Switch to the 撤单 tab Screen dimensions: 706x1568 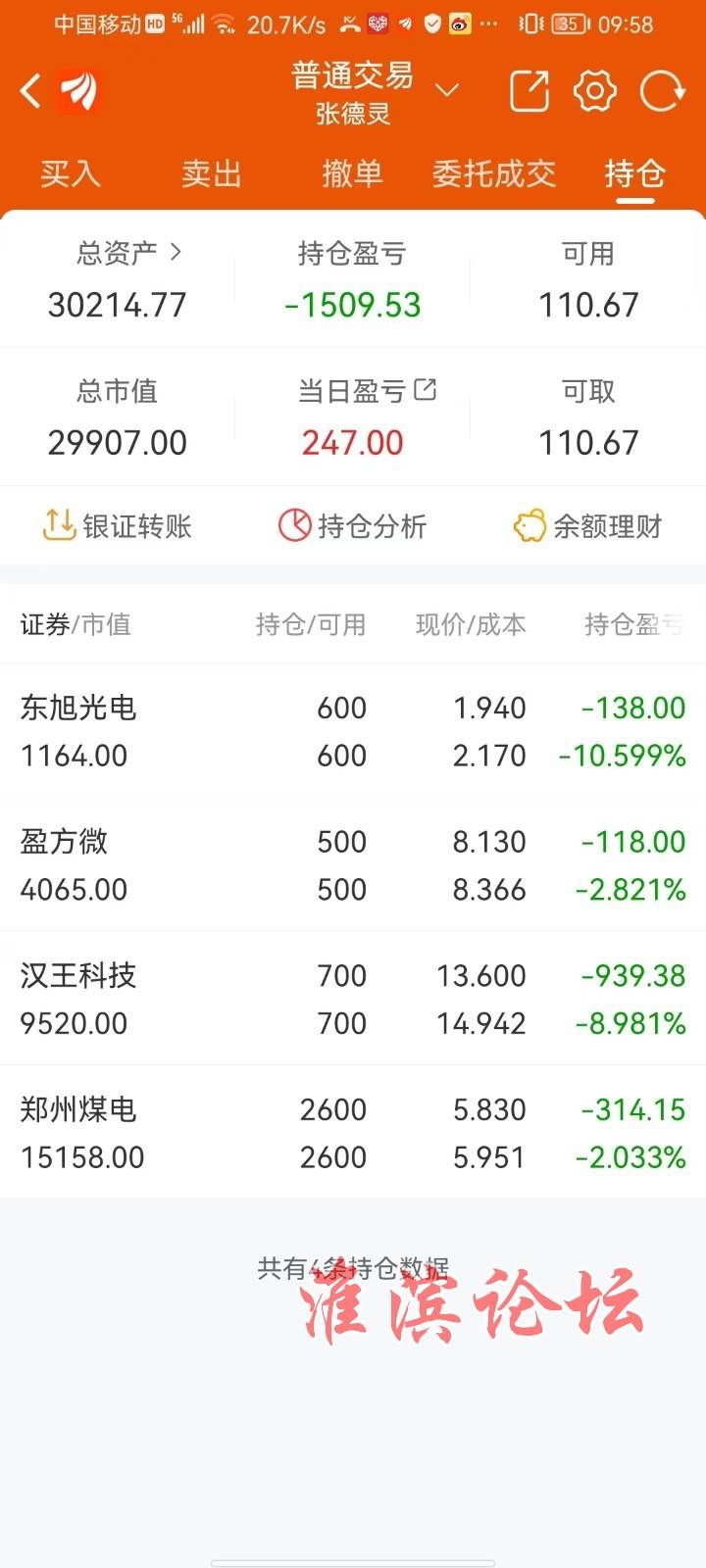(352, 173)
